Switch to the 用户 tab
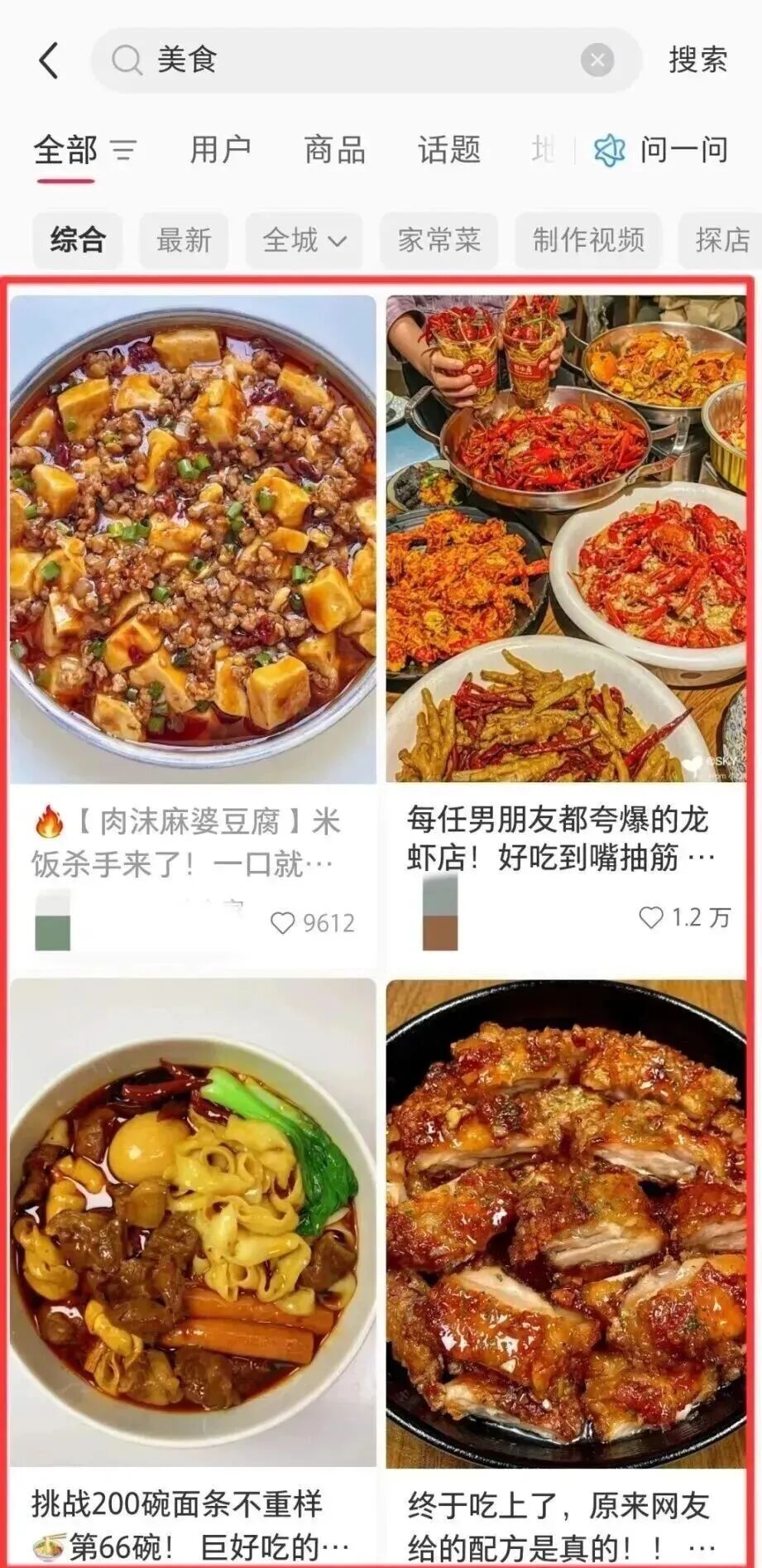The image size is (762, 1568). (220, 151)
